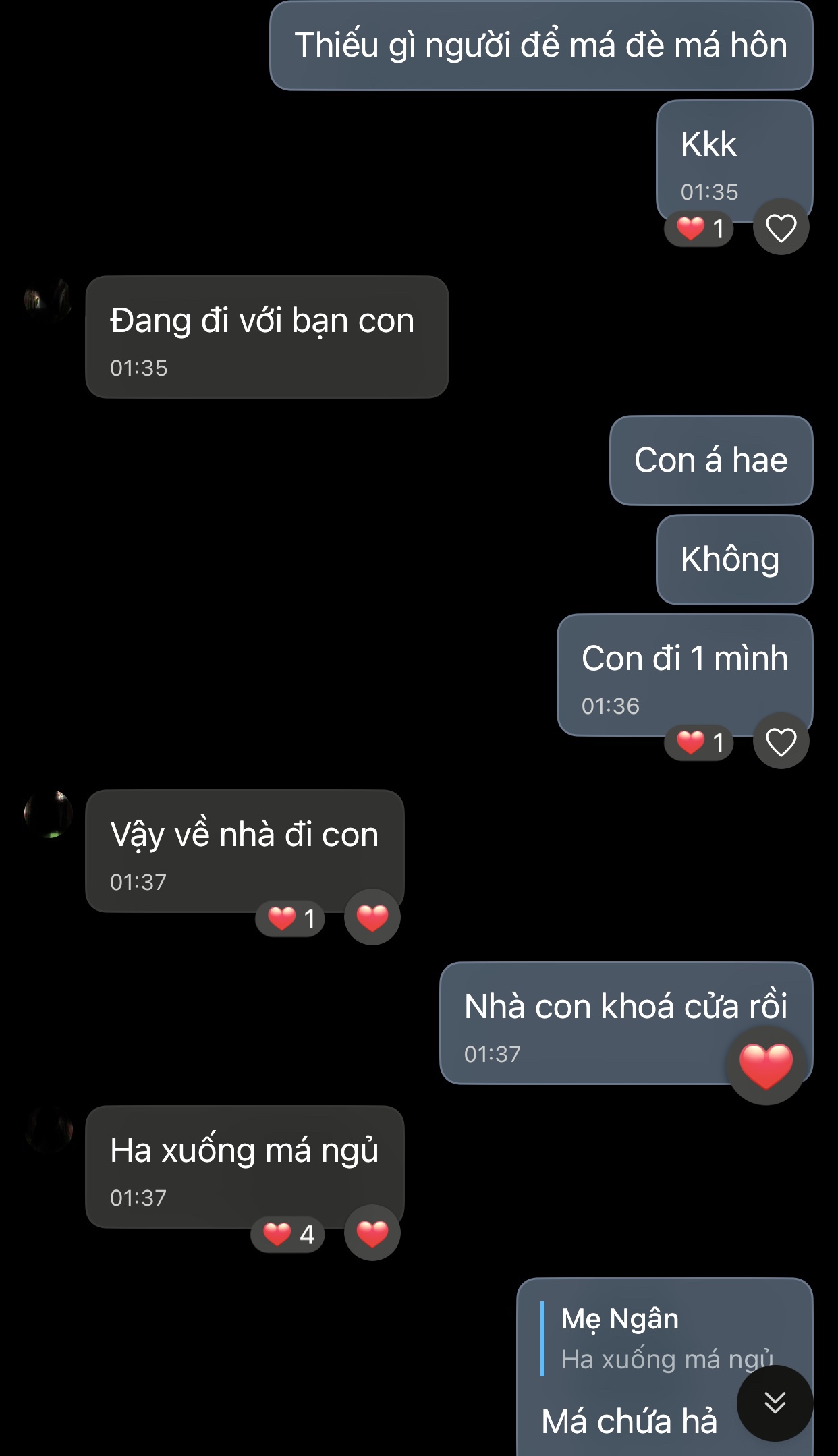Open sender avatar beside "Vậy về nhà đi con"

click(x=48, y=814)
